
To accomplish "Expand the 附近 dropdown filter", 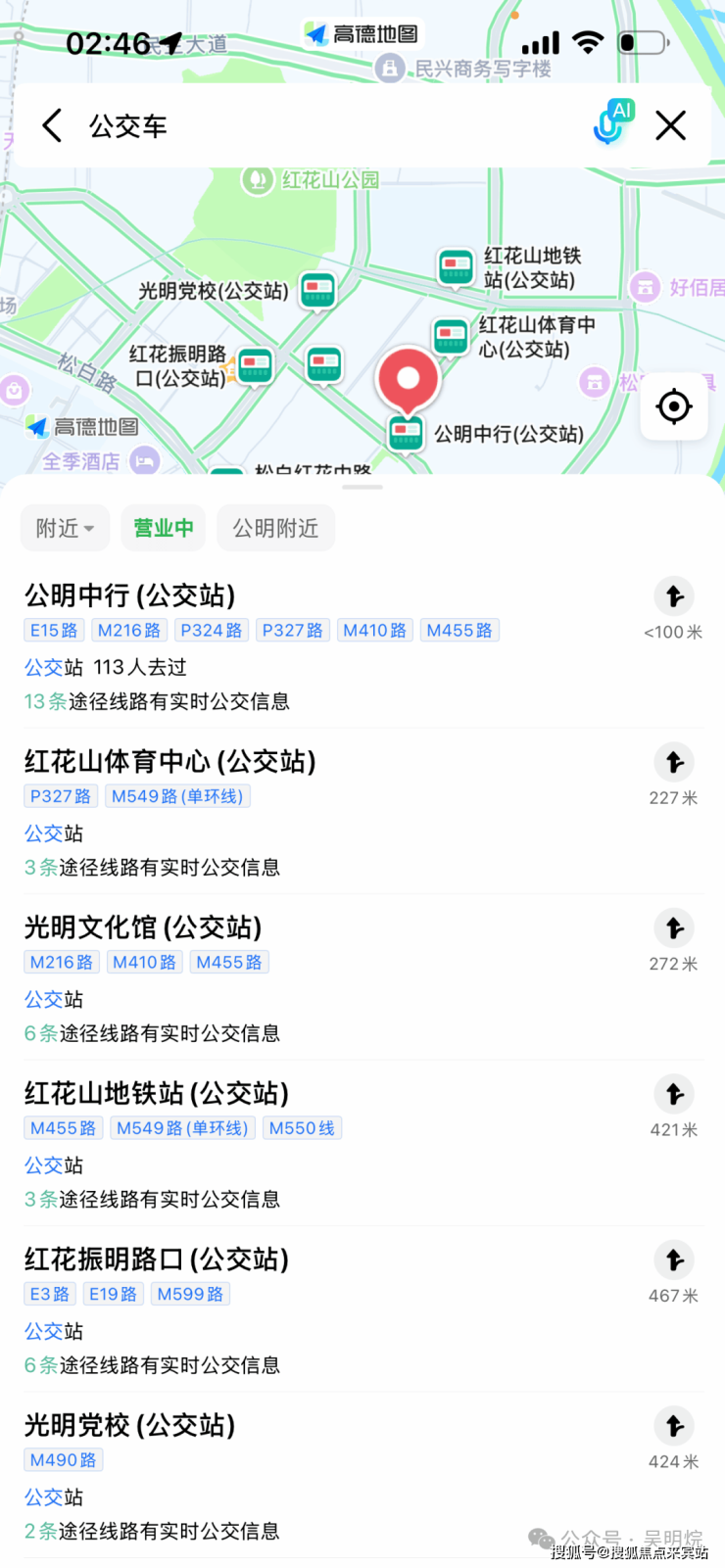I will point(65,529).
